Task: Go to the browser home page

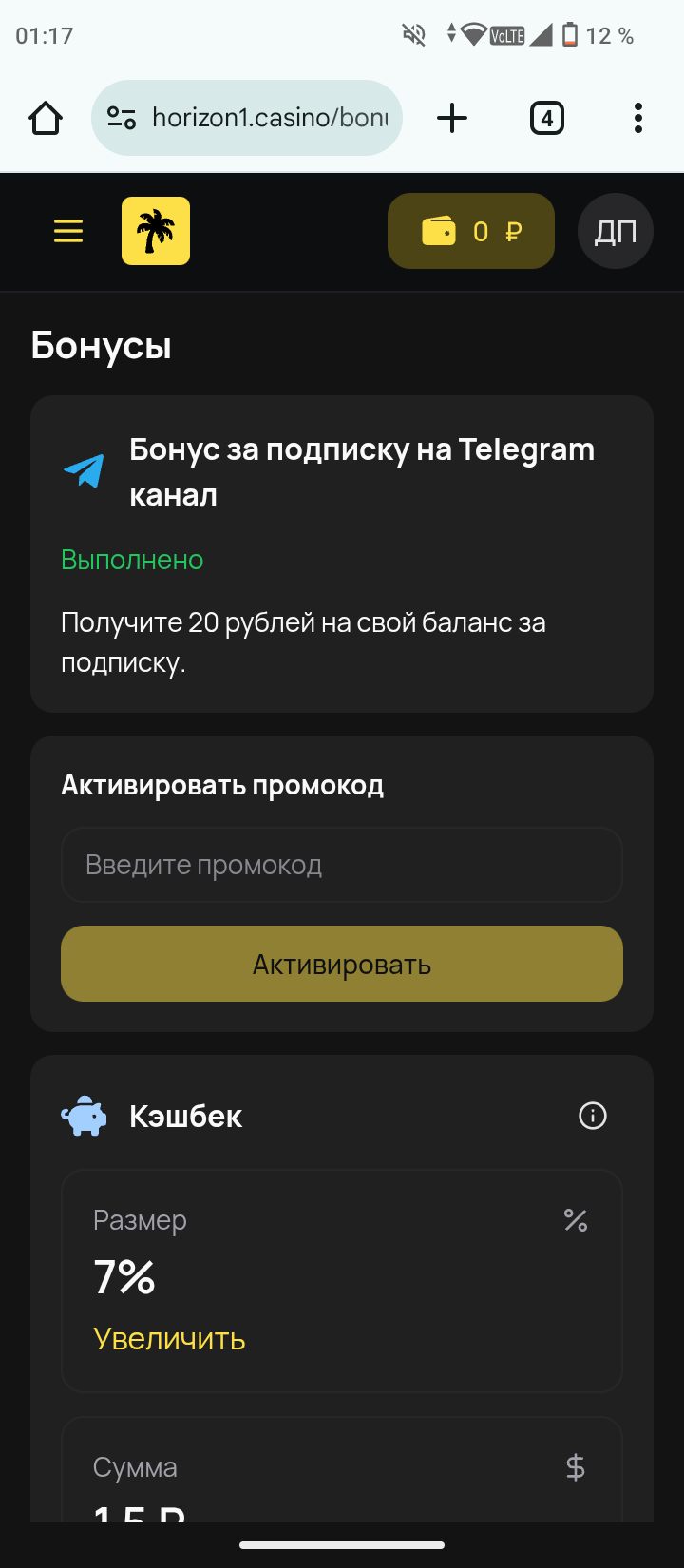Action: pos(46,118)
